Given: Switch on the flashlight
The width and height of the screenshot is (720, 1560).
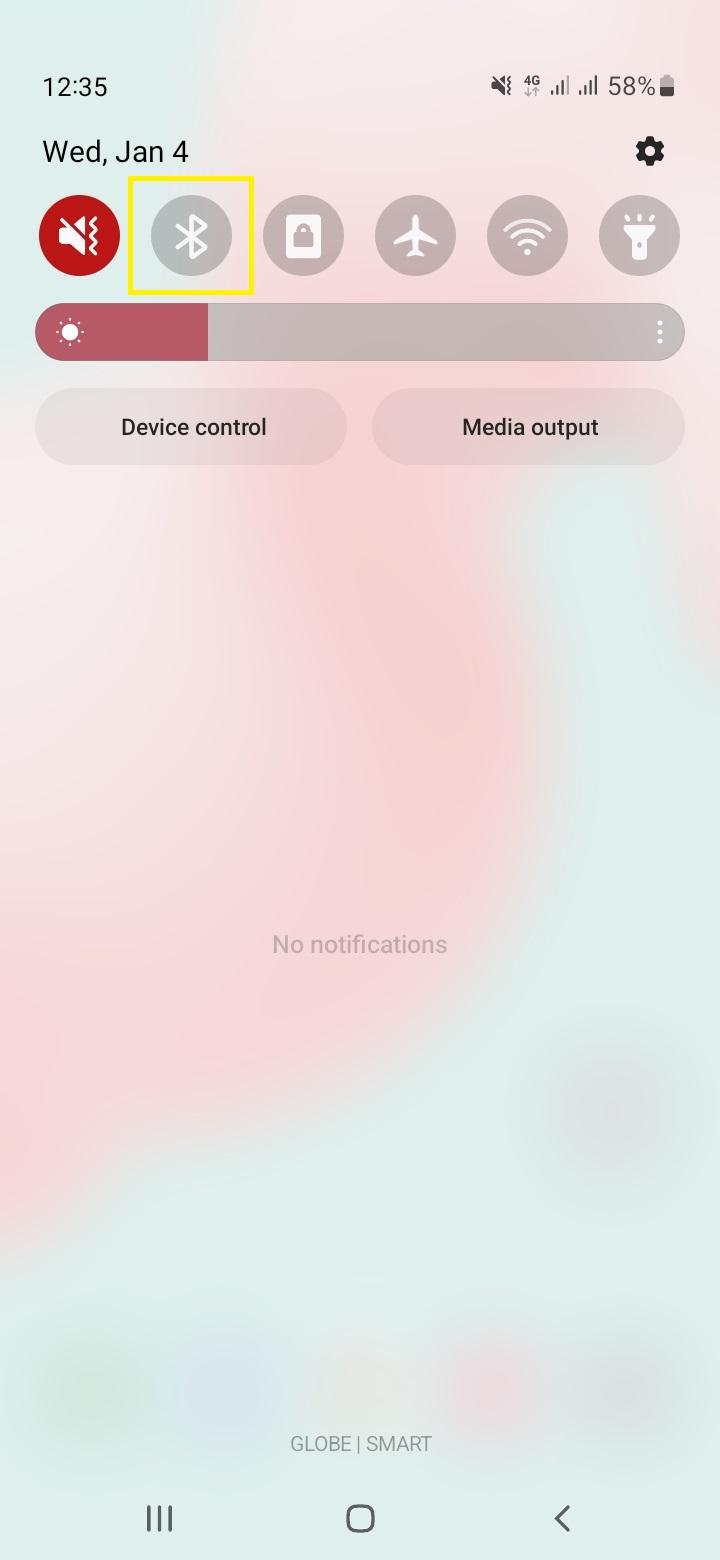Looking at the screenshot, I should (x=639, y=236).
